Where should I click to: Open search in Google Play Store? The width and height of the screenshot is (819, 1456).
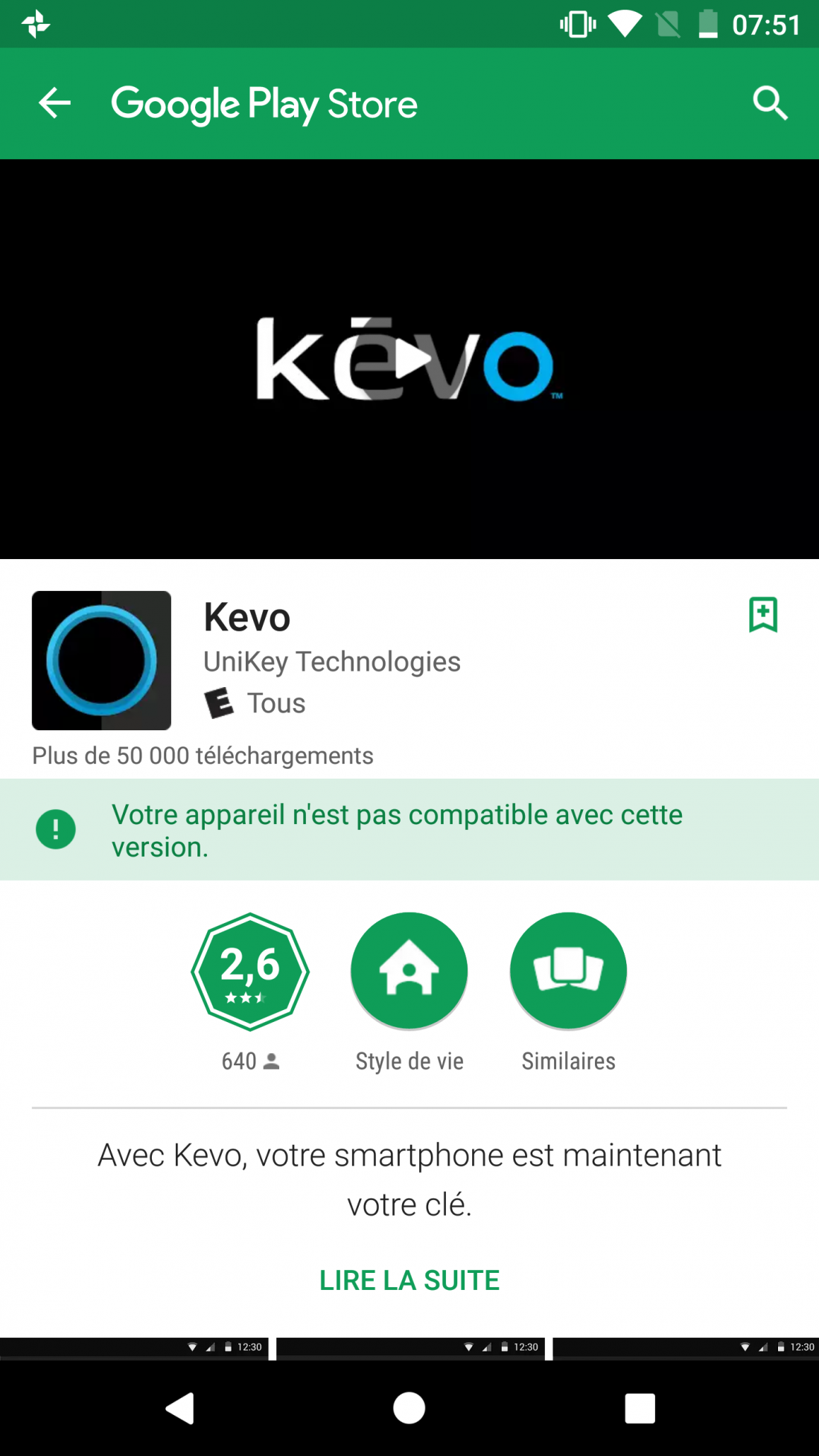[x=770, y=103]
